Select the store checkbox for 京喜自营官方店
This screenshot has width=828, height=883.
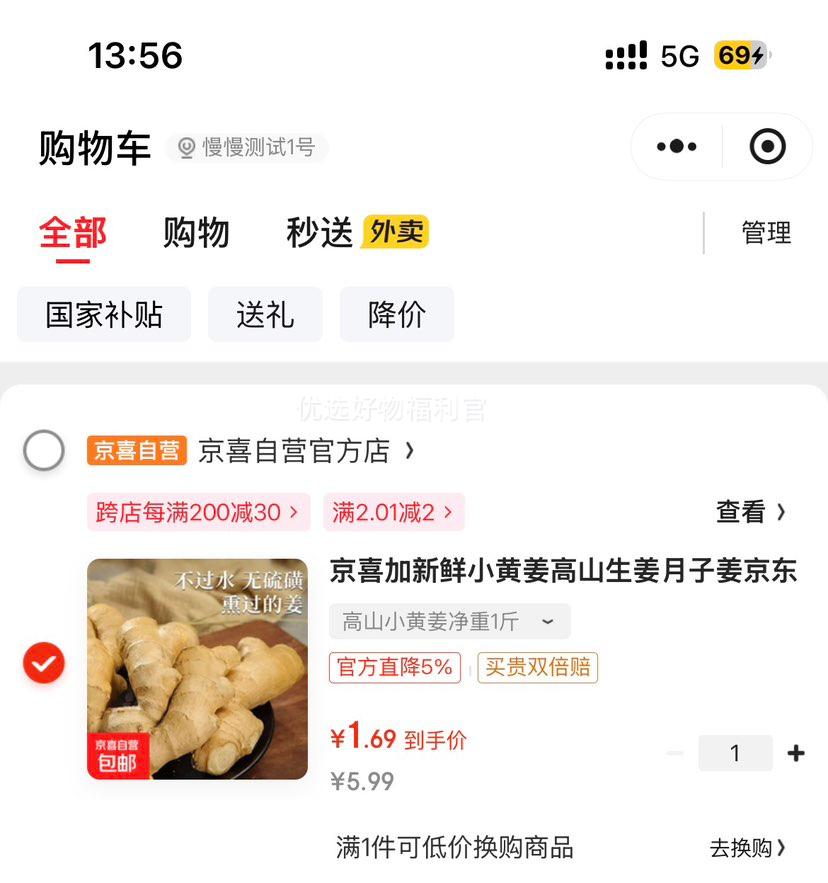tap(43, 450)
